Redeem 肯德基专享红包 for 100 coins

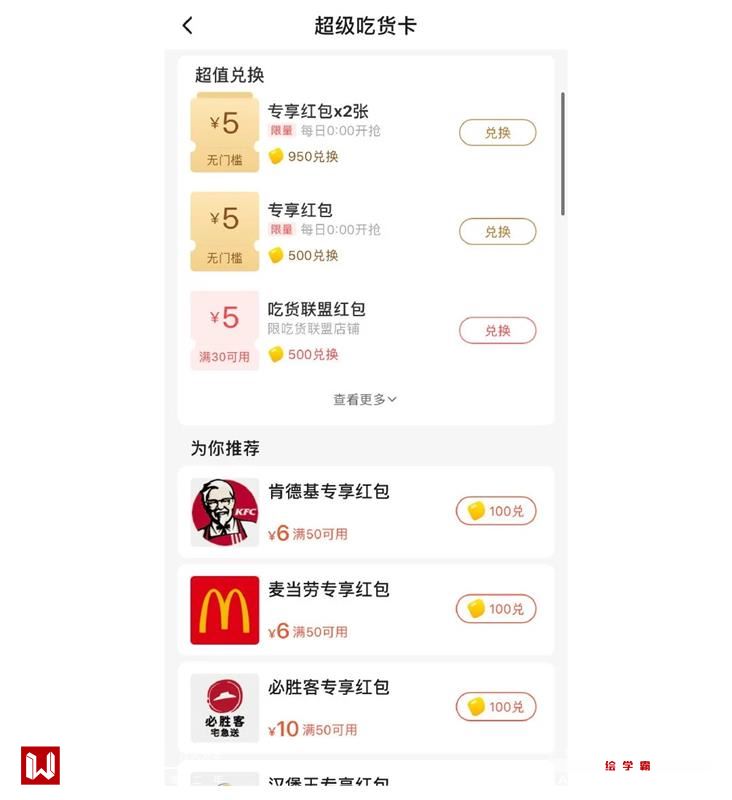click(496, 511)
